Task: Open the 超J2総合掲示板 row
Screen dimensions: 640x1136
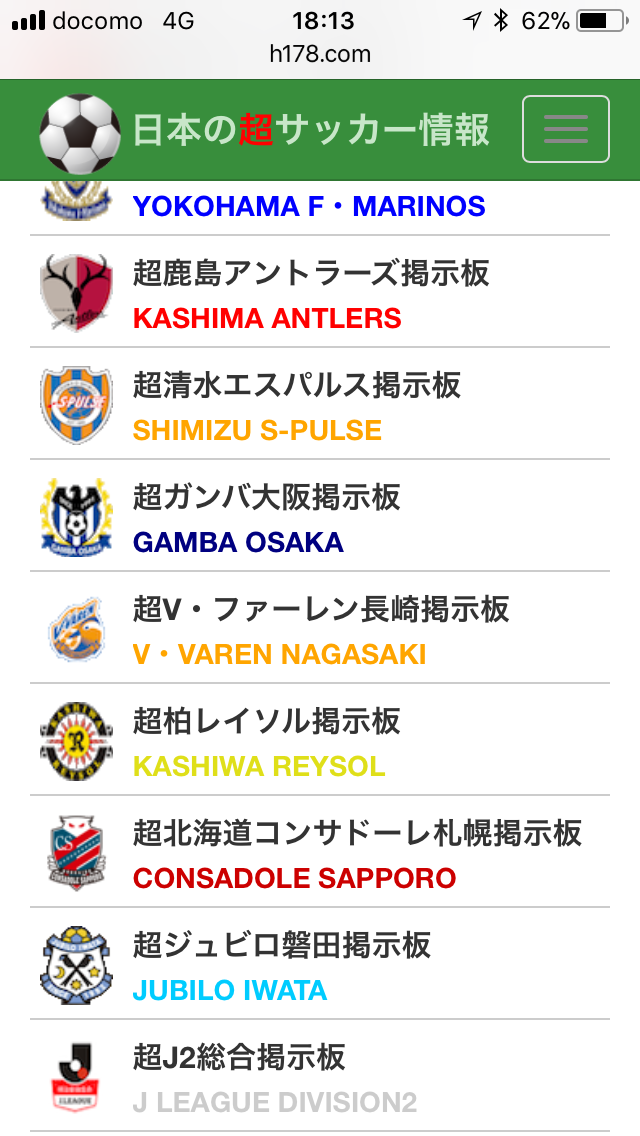Action: [320, 1075]
